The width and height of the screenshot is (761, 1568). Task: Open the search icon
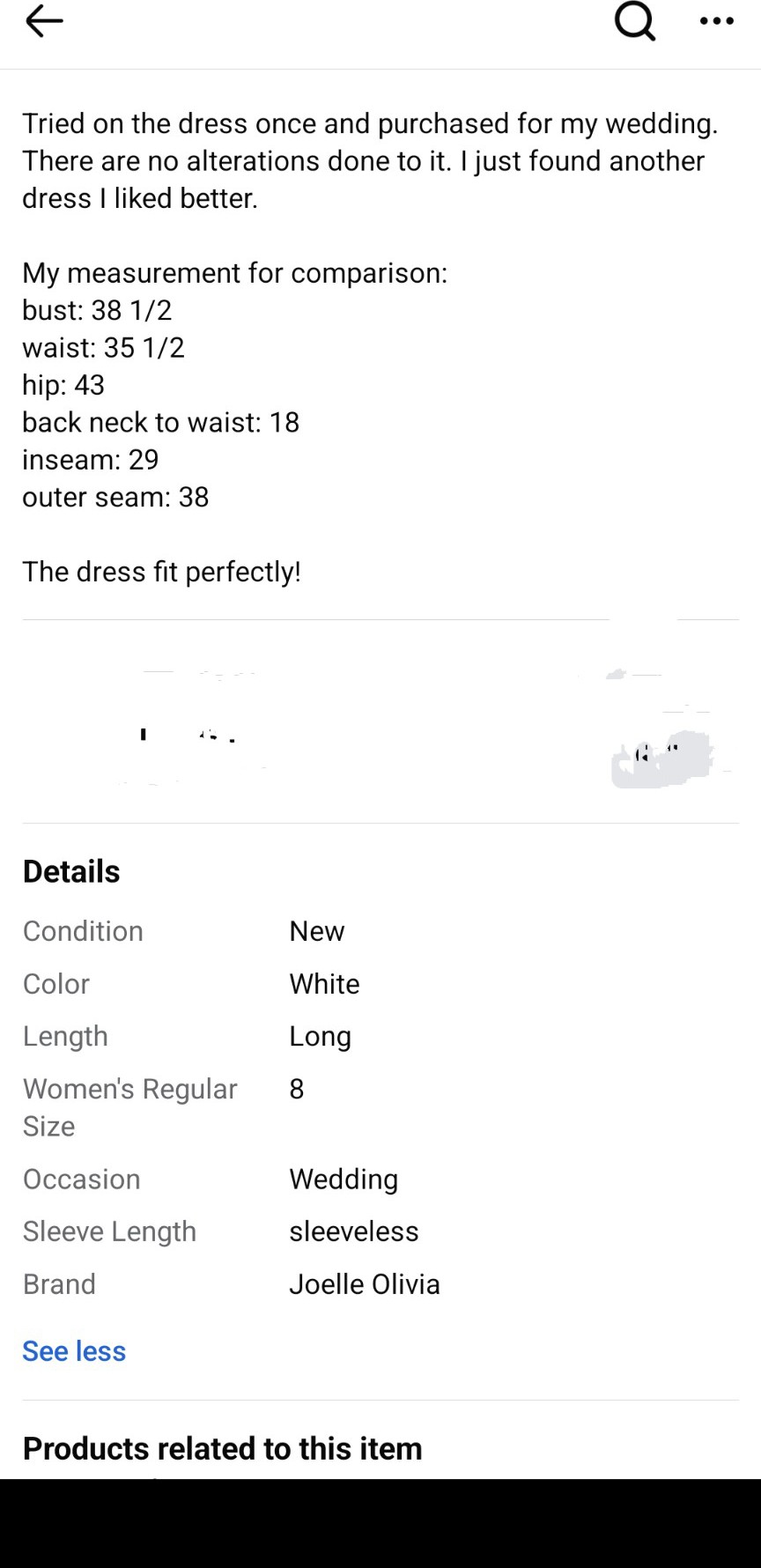[x=635, y=21]
